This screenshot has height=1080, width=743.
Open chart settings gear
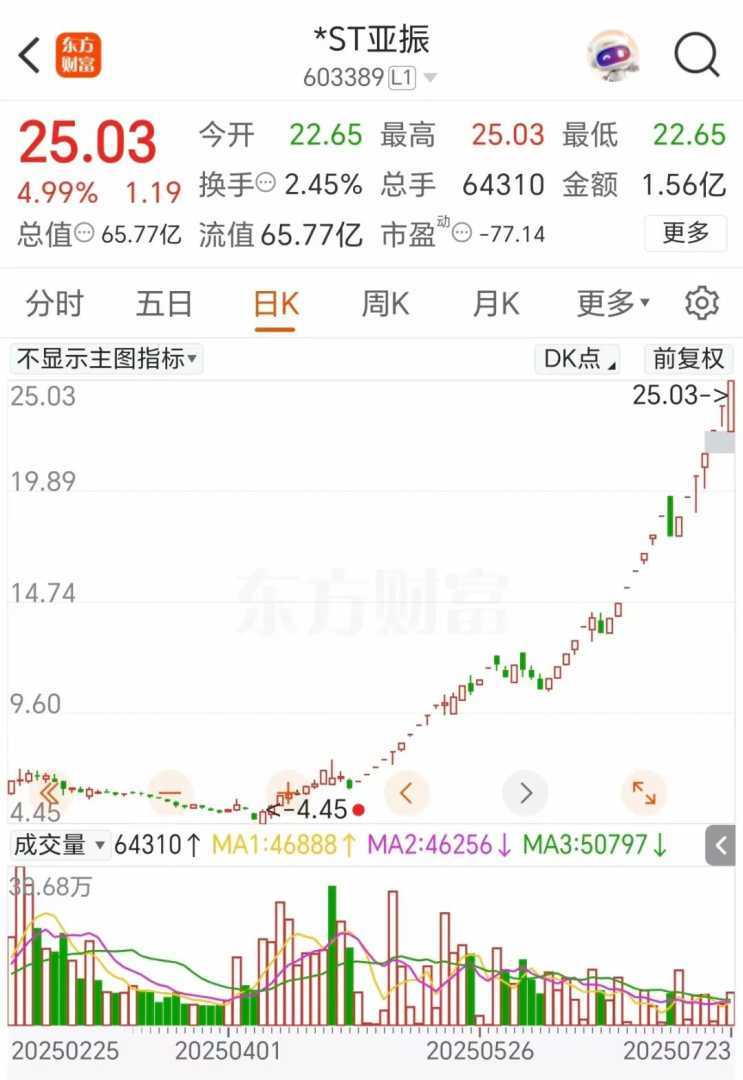702,303
